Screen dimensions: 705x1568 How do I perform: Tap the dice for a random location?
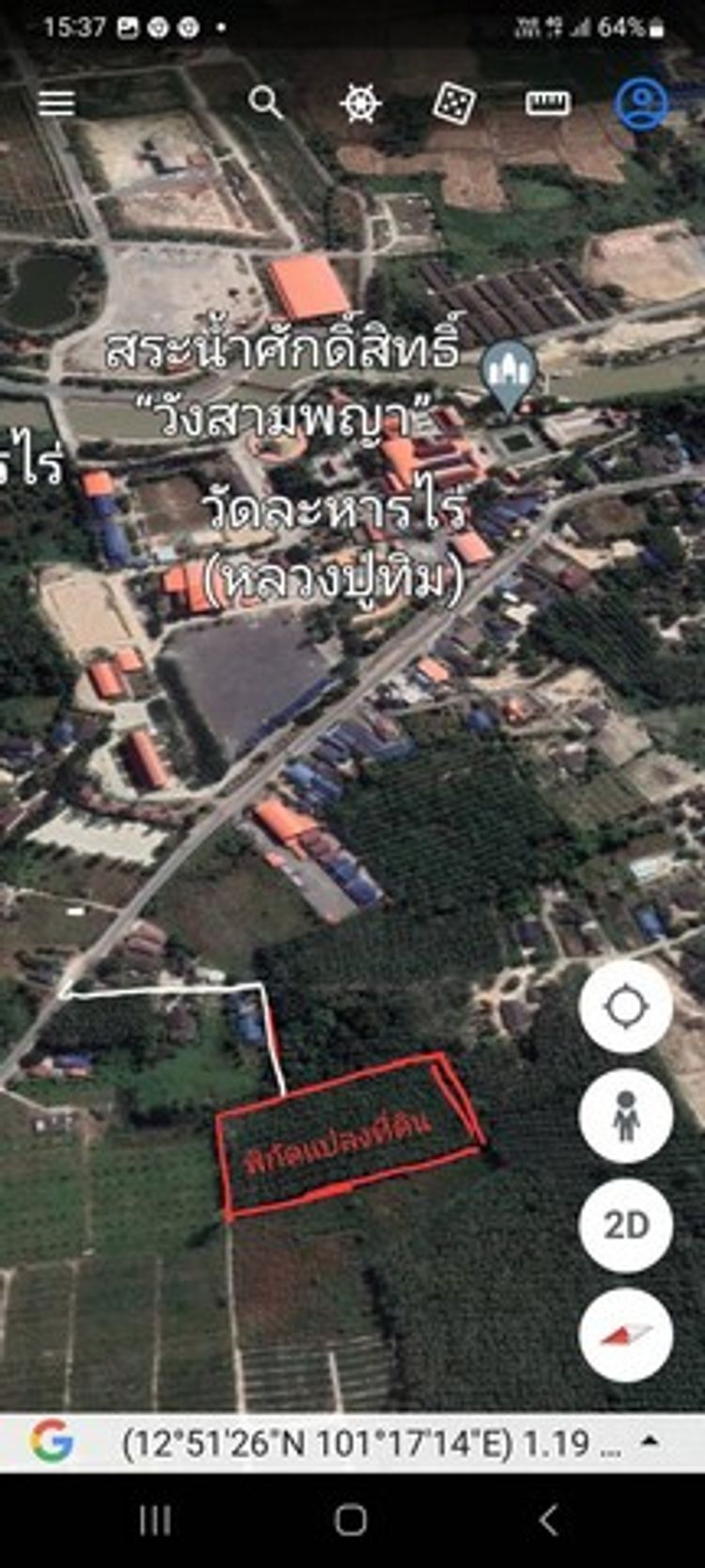(x=452, y=103)
